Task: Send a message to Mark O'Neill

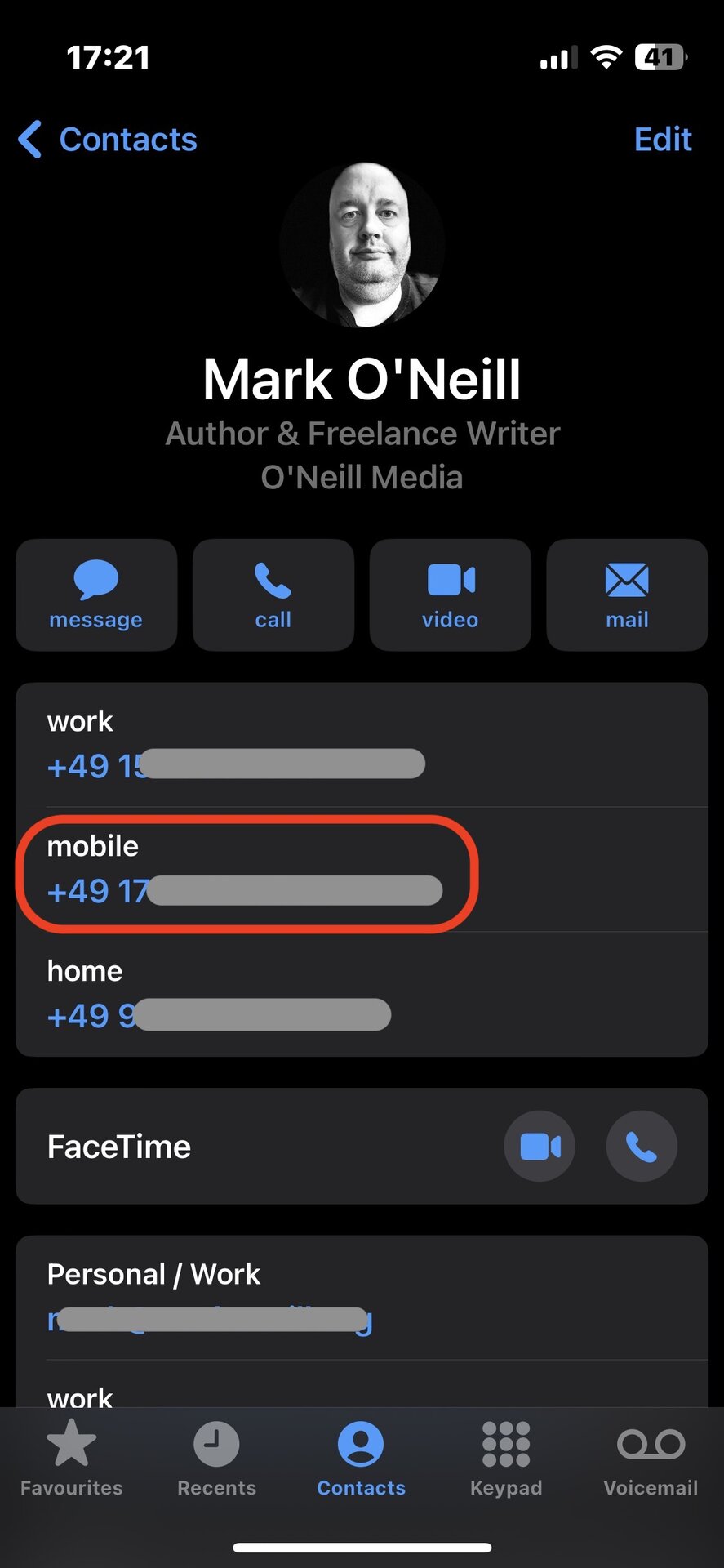Action: [96, 595]
